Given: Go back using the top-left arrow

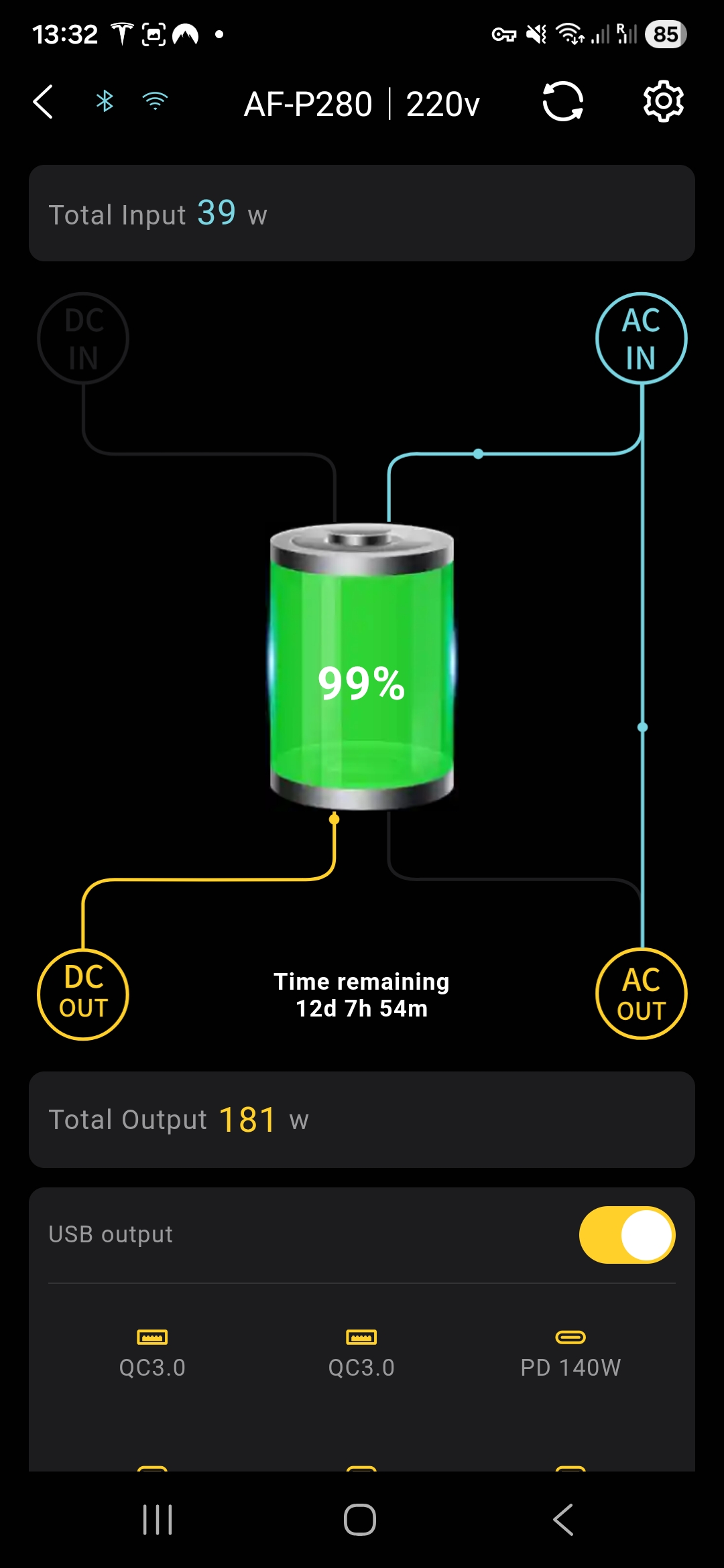Looking at the screenshot, I should [44, 103].
